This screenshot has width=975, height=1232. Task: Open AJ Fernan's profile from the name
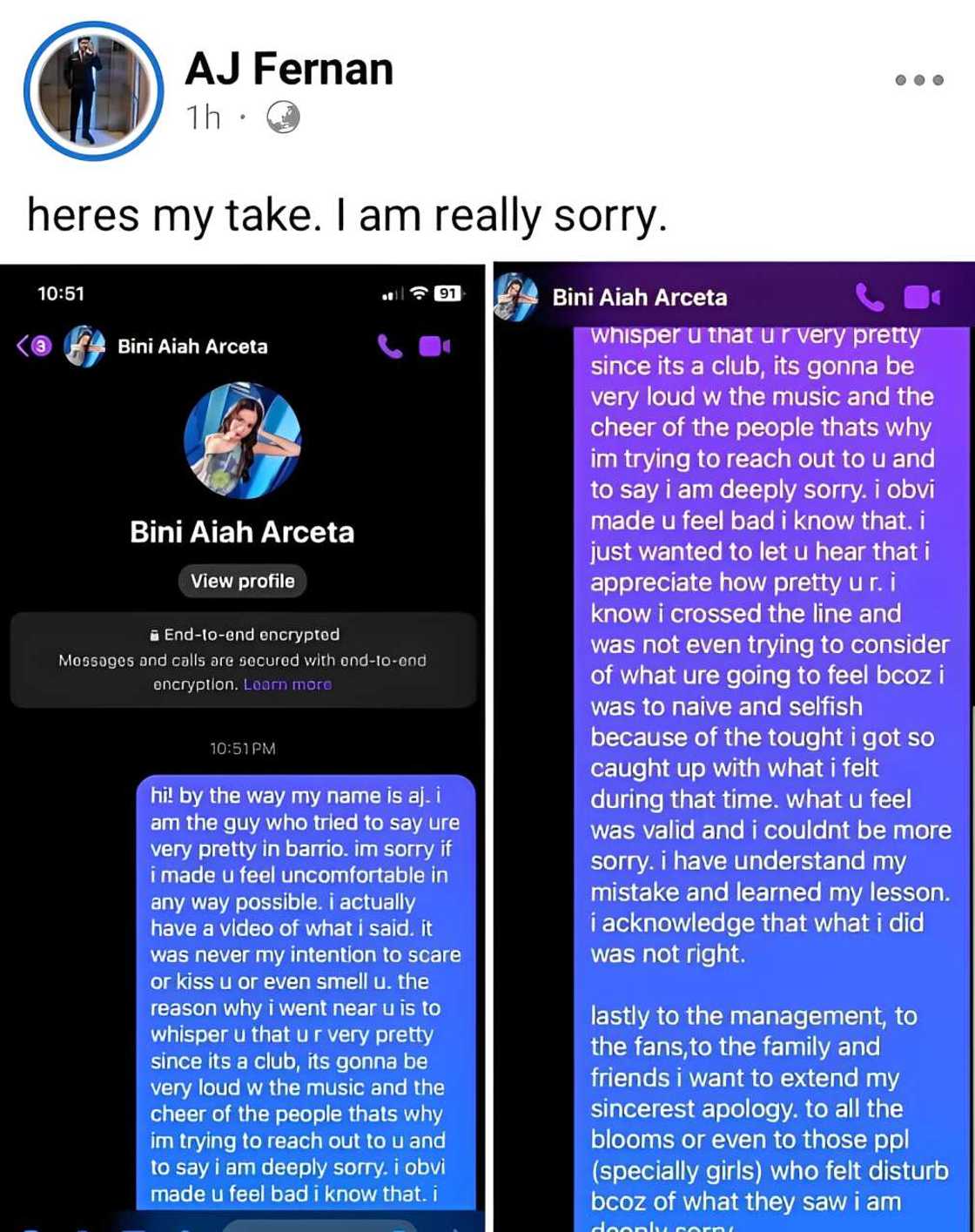[x=288, y=69]
